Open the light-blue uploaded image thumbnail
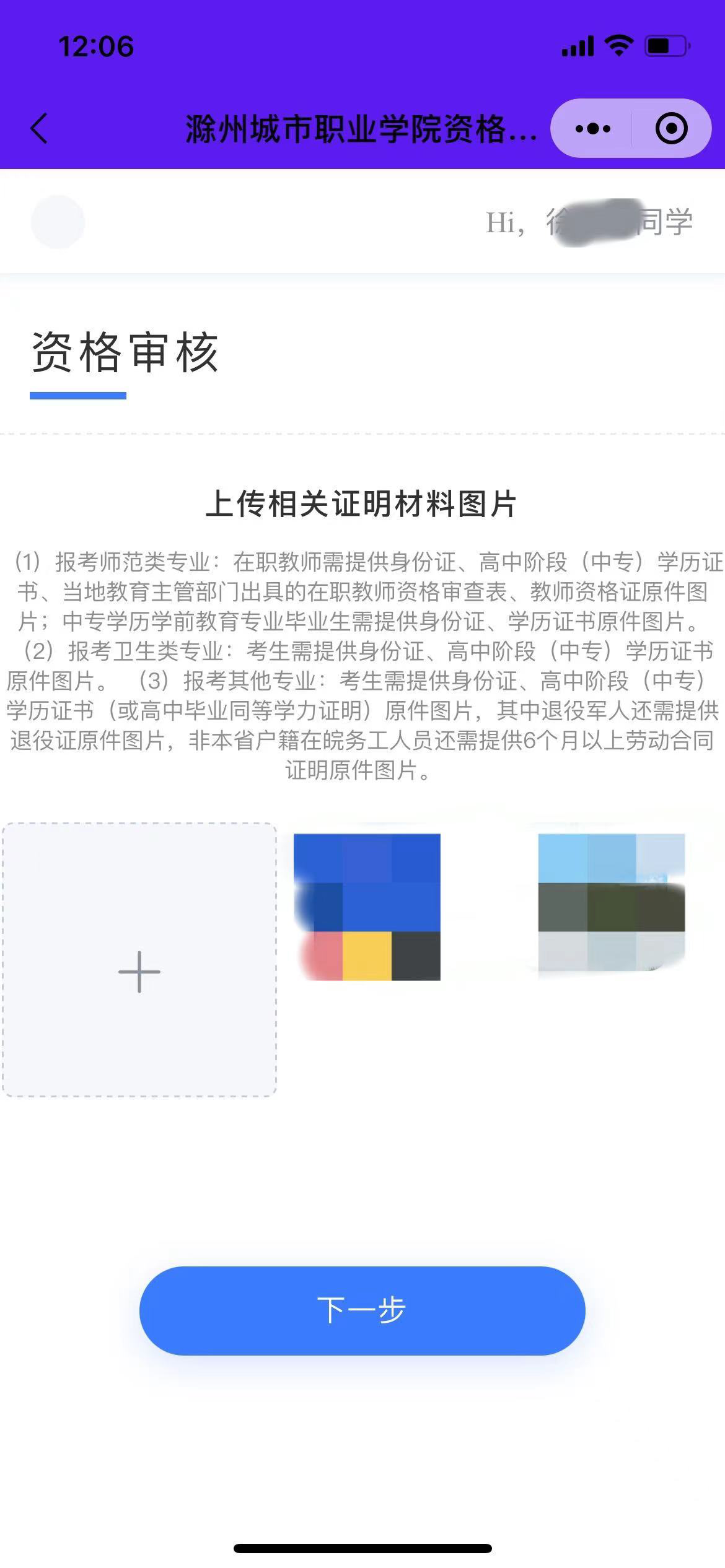Image resolution: width=725 pixels, height=1568 pixels. (x=612, y=906)
